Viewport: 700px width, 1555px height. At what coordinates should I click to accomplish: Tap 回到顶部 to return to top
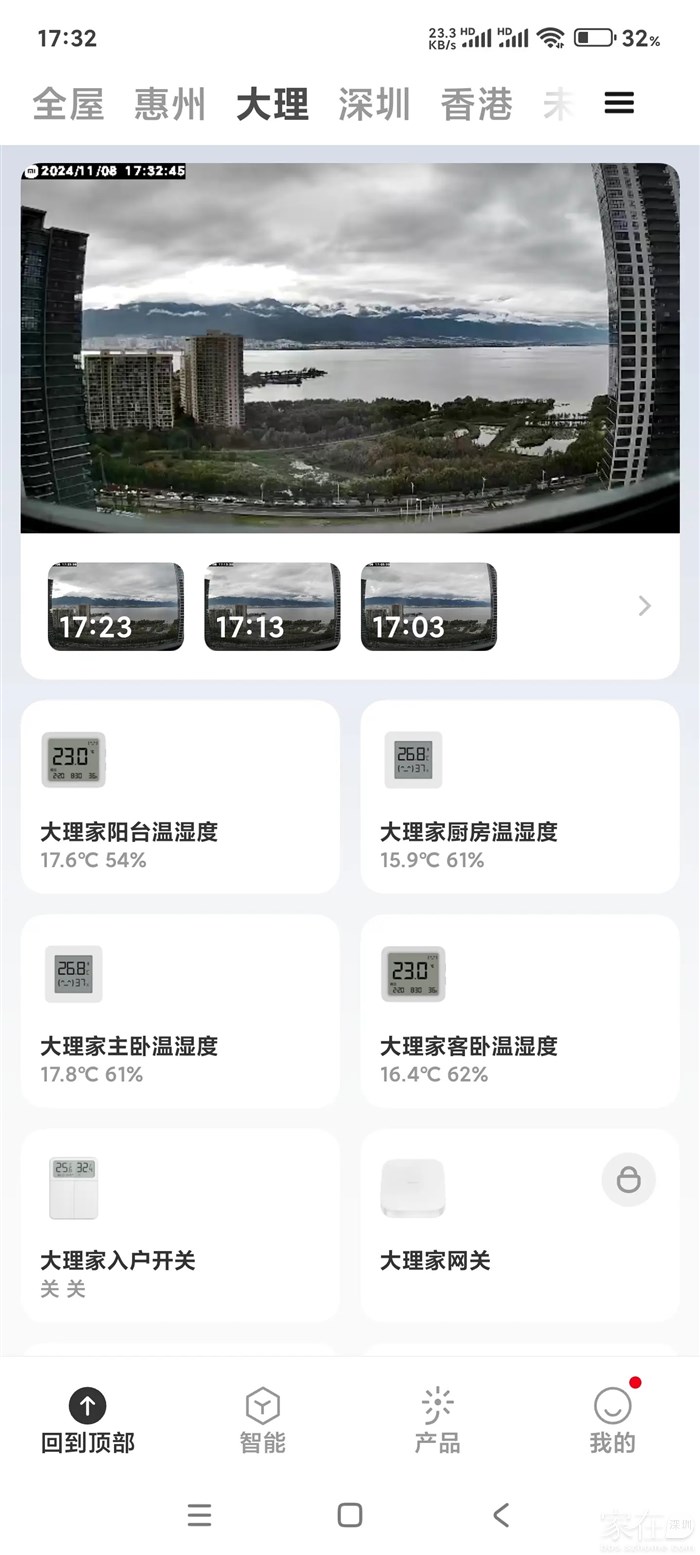[x=87, y=1420]
